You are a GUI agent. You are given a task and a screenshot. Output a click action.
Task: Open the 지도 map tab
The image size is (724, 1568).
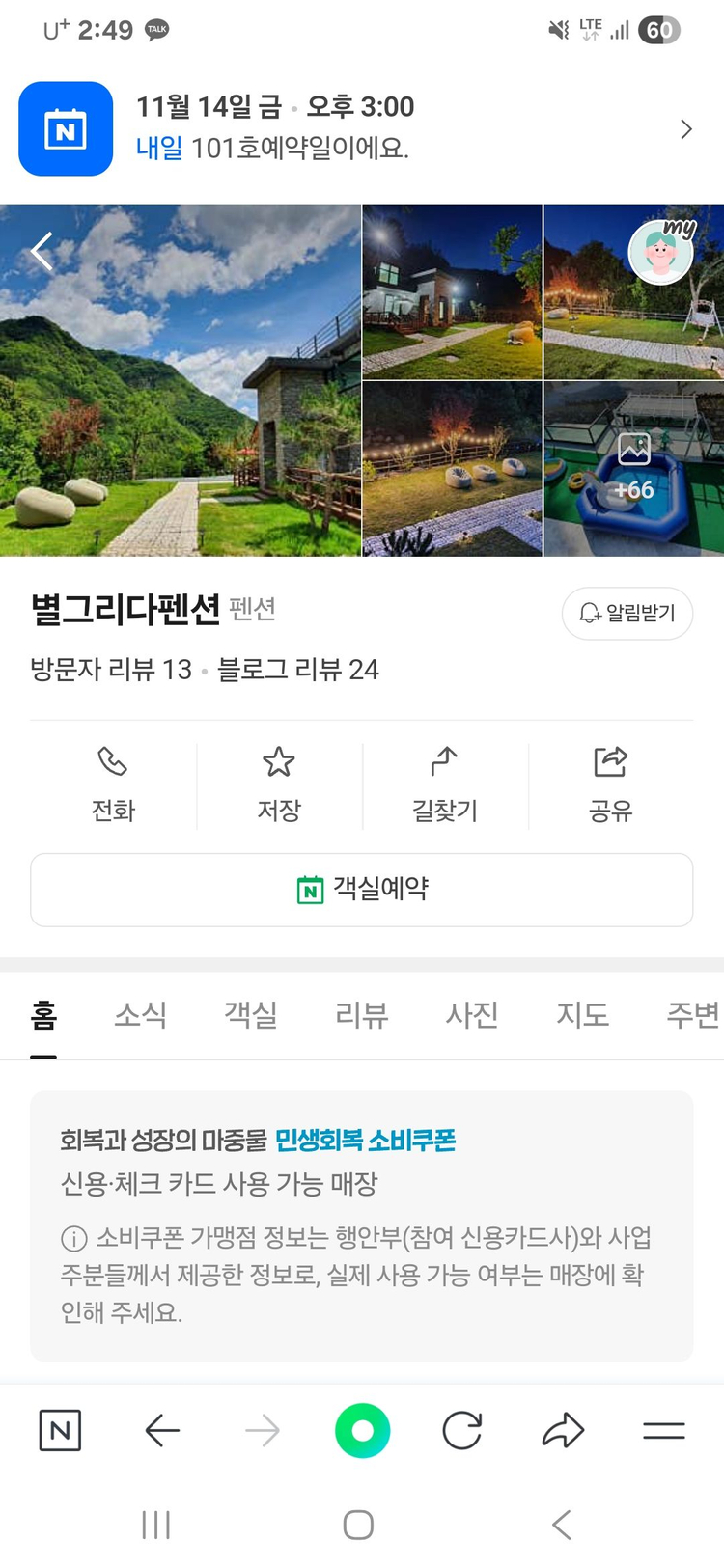click(x=582, y=1015)
